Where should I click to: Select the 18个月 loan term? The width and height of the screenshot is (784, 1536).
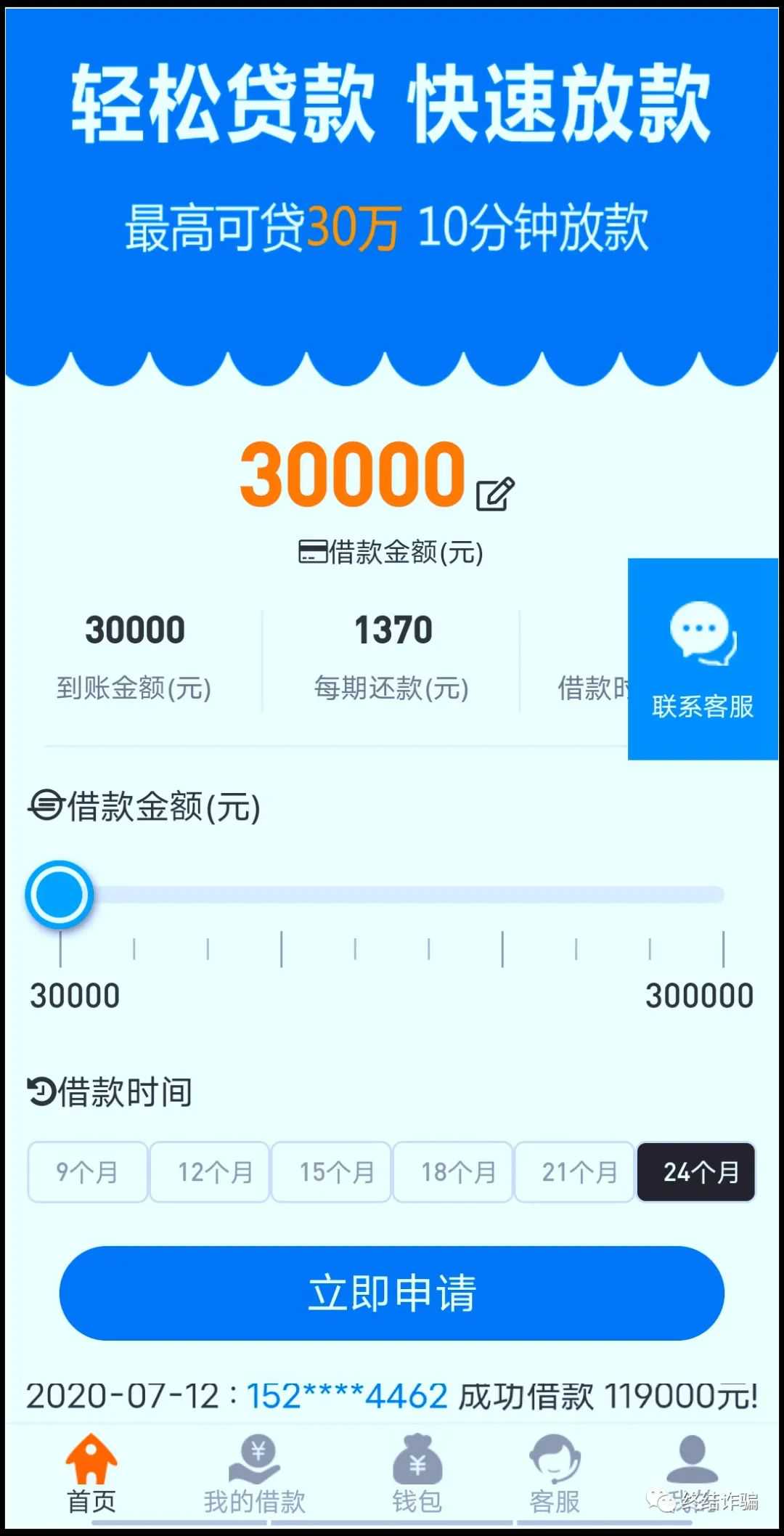(453, 1171)
